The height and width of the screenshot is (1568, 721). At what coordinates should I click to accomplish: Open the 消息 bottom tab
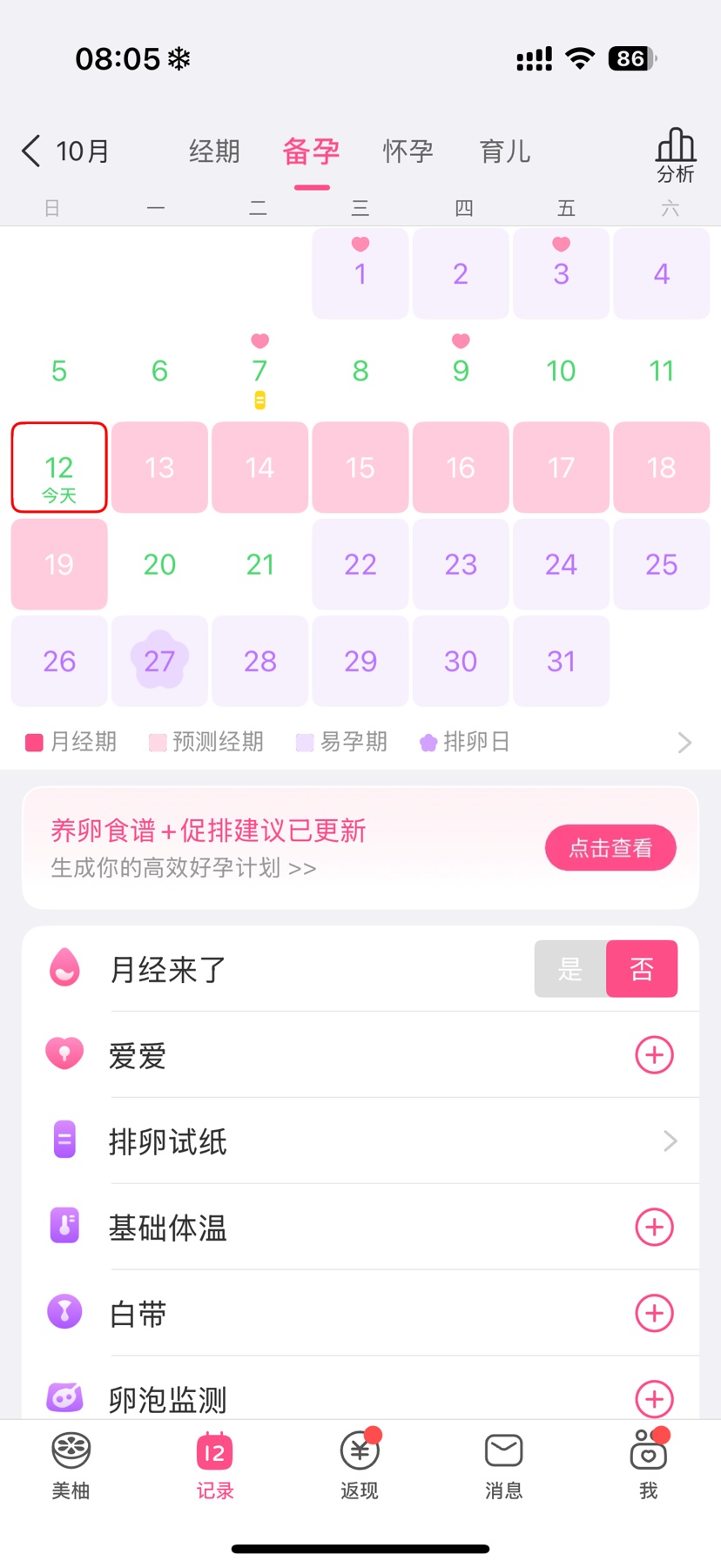point(503,1466)
